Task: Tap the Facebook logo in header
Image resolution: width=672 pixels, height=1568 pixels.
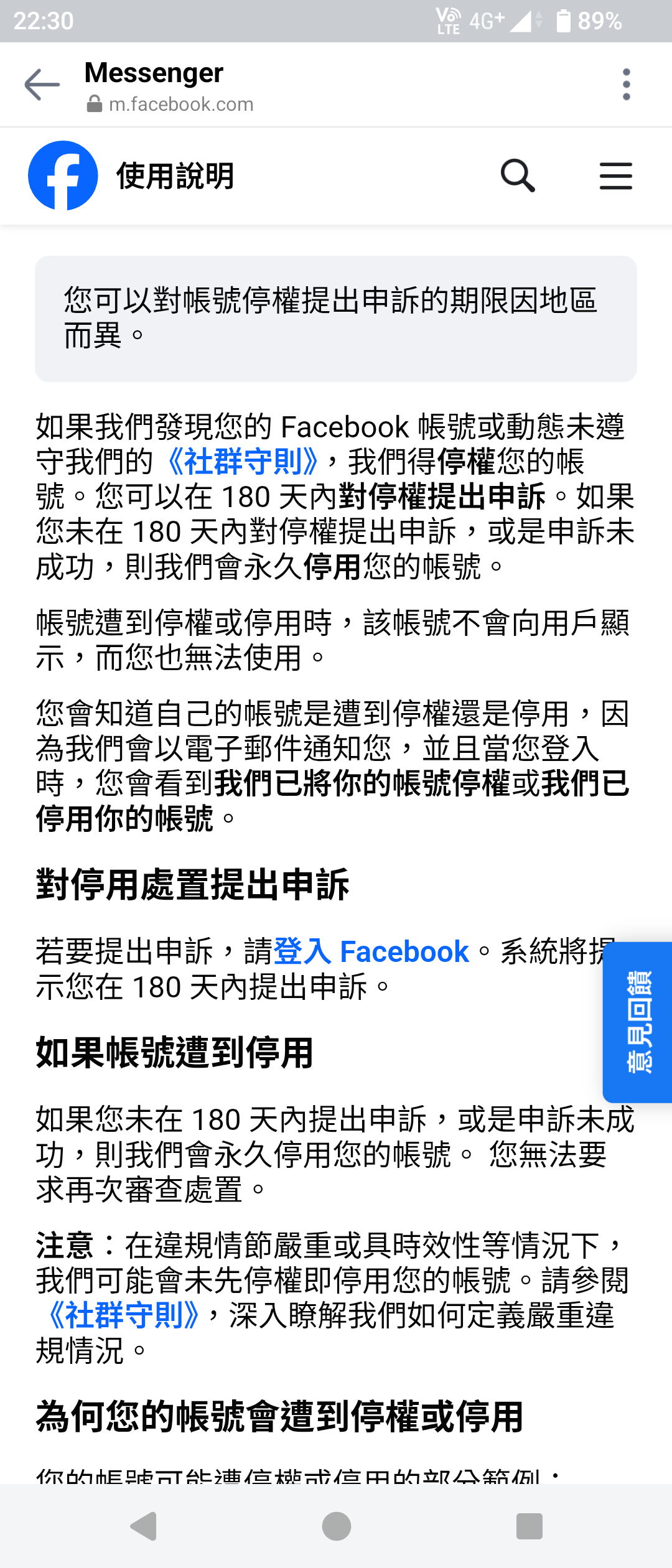Action: (x=63, y=175)
